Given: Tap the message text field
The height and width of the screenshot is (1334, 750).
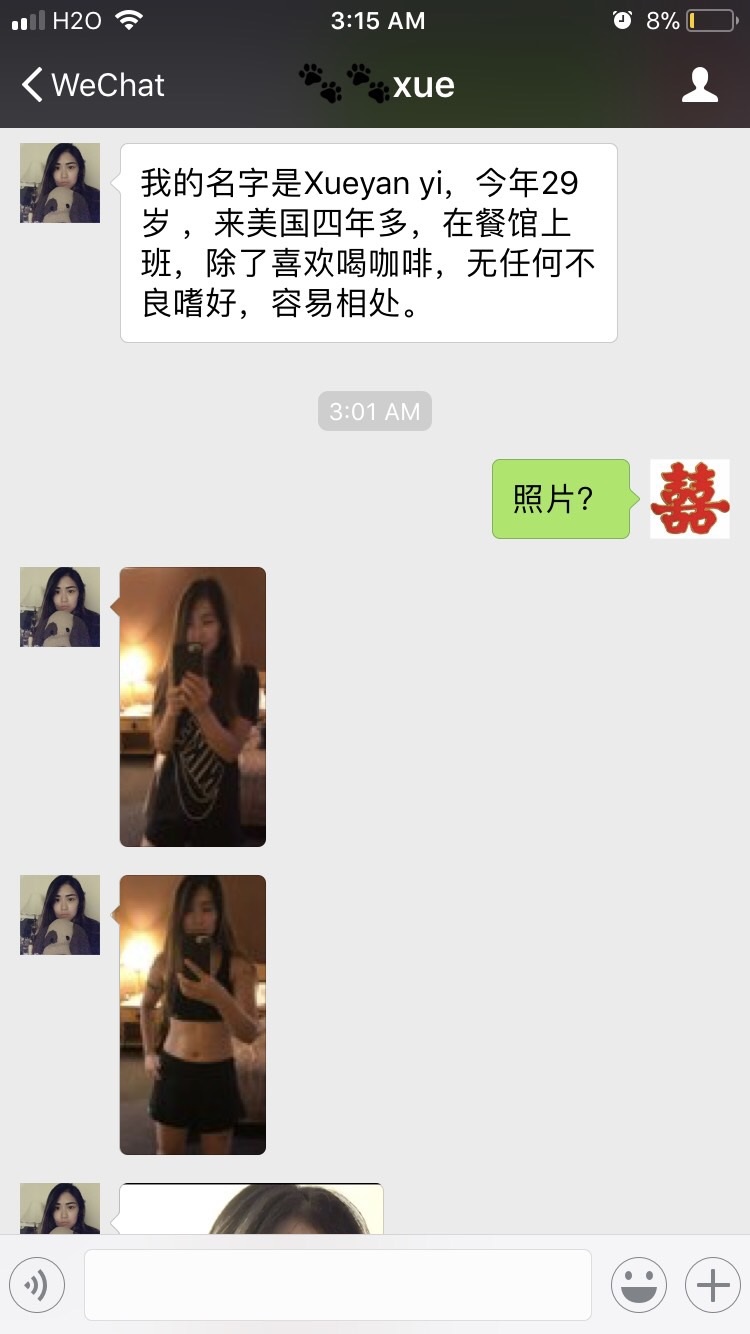Looking at the screenshot, I should point(337,1285).
